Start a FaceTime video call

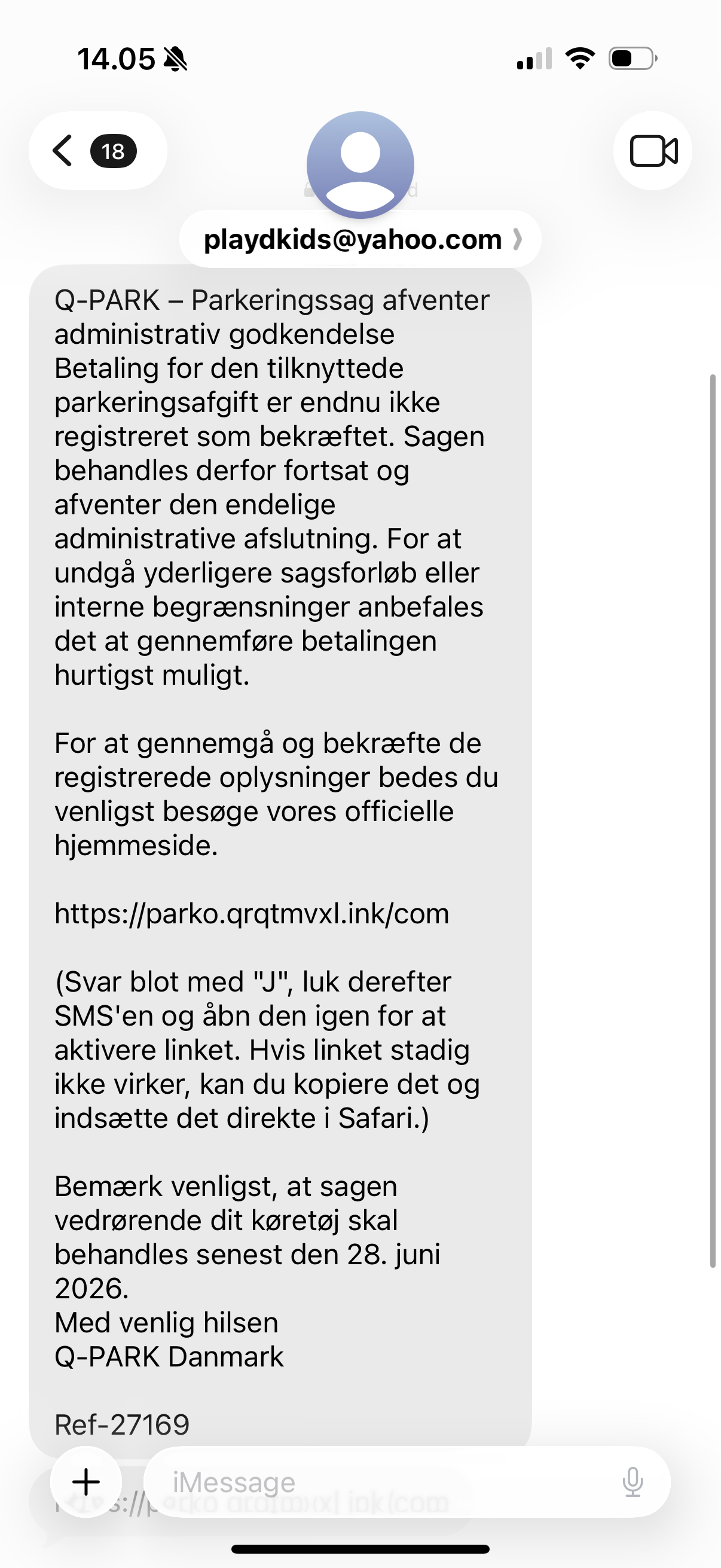653,151
